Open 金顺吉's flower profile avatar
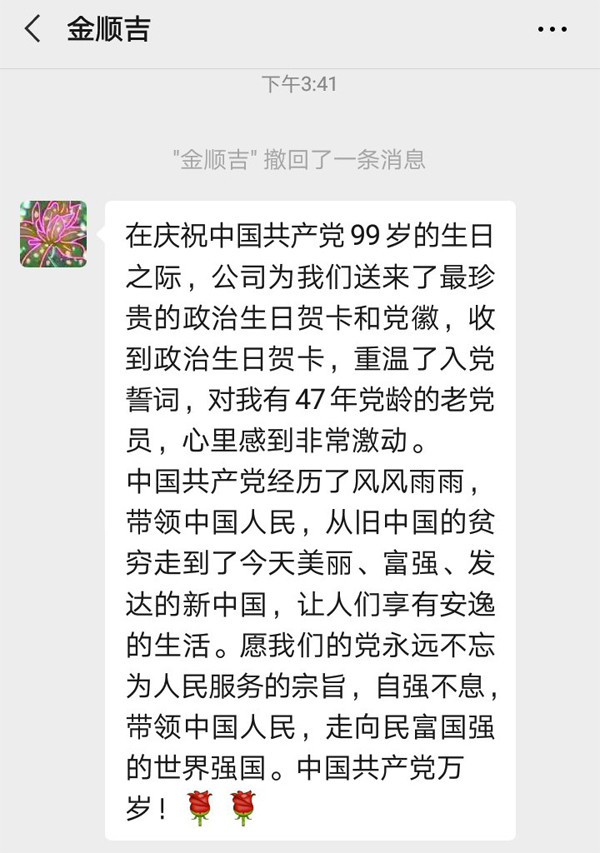Screen dimensions: 600x853 [53, 234]
